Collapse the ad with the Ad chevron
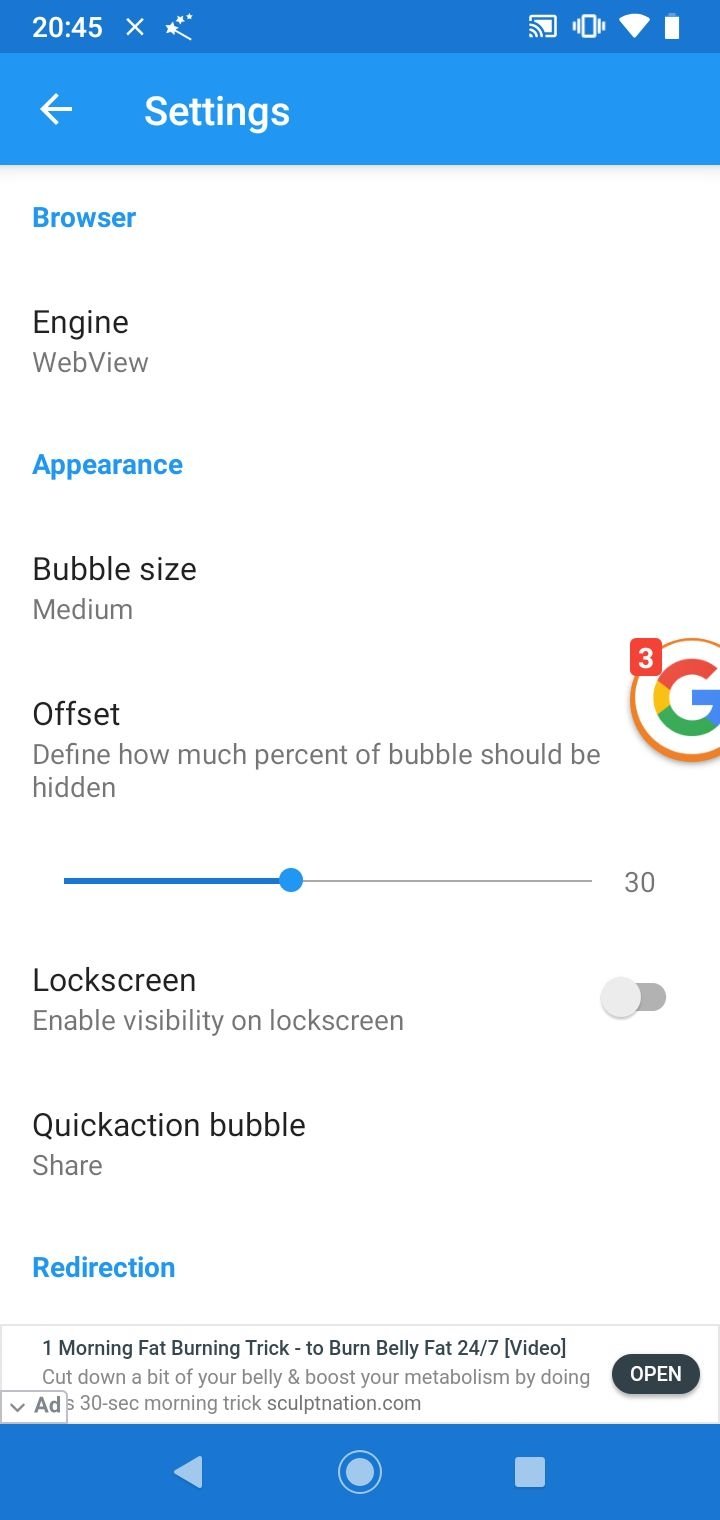Viewport: 720px width, 1520px height. click(x=33, y=1405)
